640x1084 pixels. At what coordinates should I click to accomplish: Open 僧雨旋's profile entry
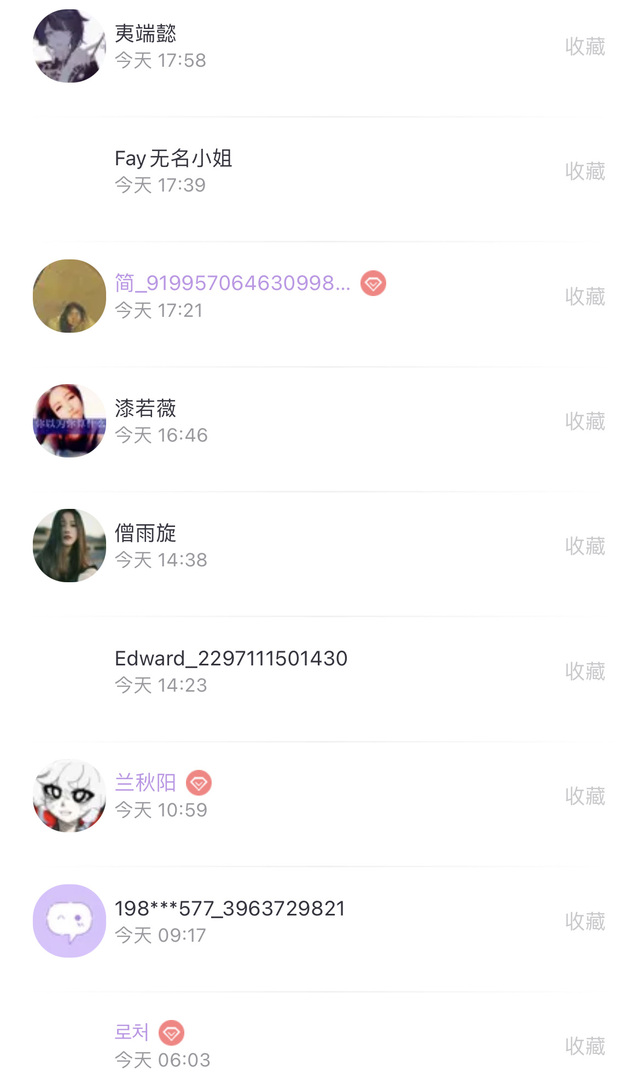tap(320, 546)
